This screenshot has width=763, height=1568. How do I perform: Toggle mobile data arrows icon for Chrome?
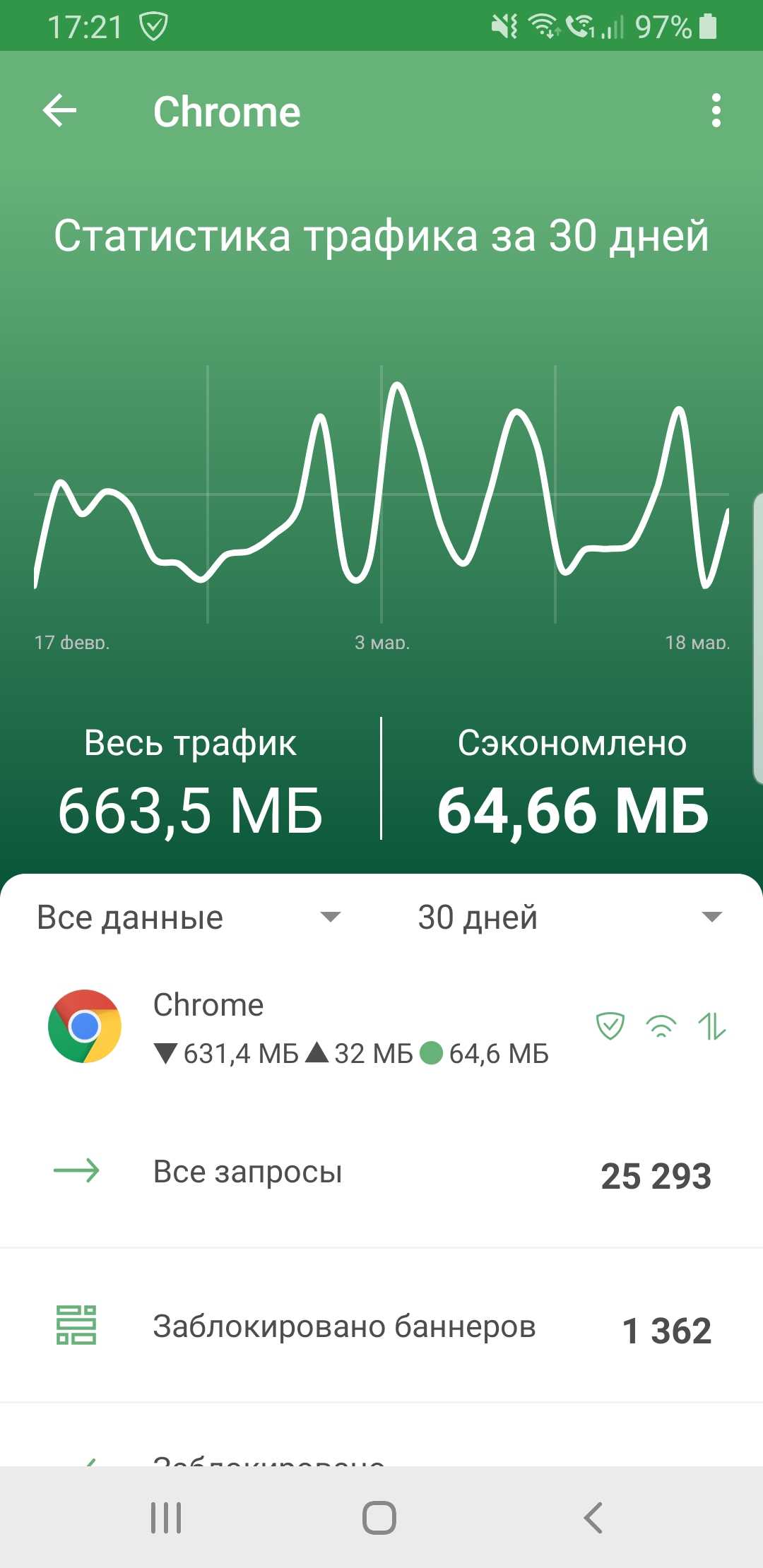(711, 1026)
